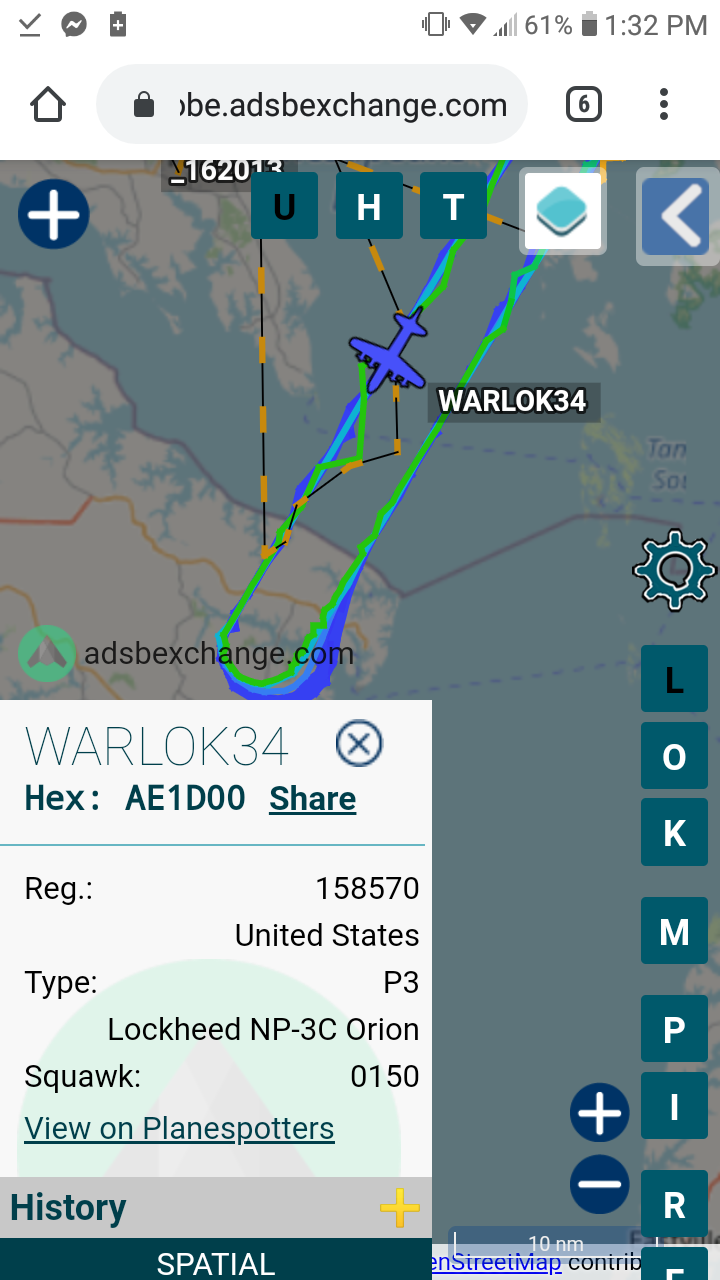
Task: Open the settings gear on the map
Action: coord(674,570)
